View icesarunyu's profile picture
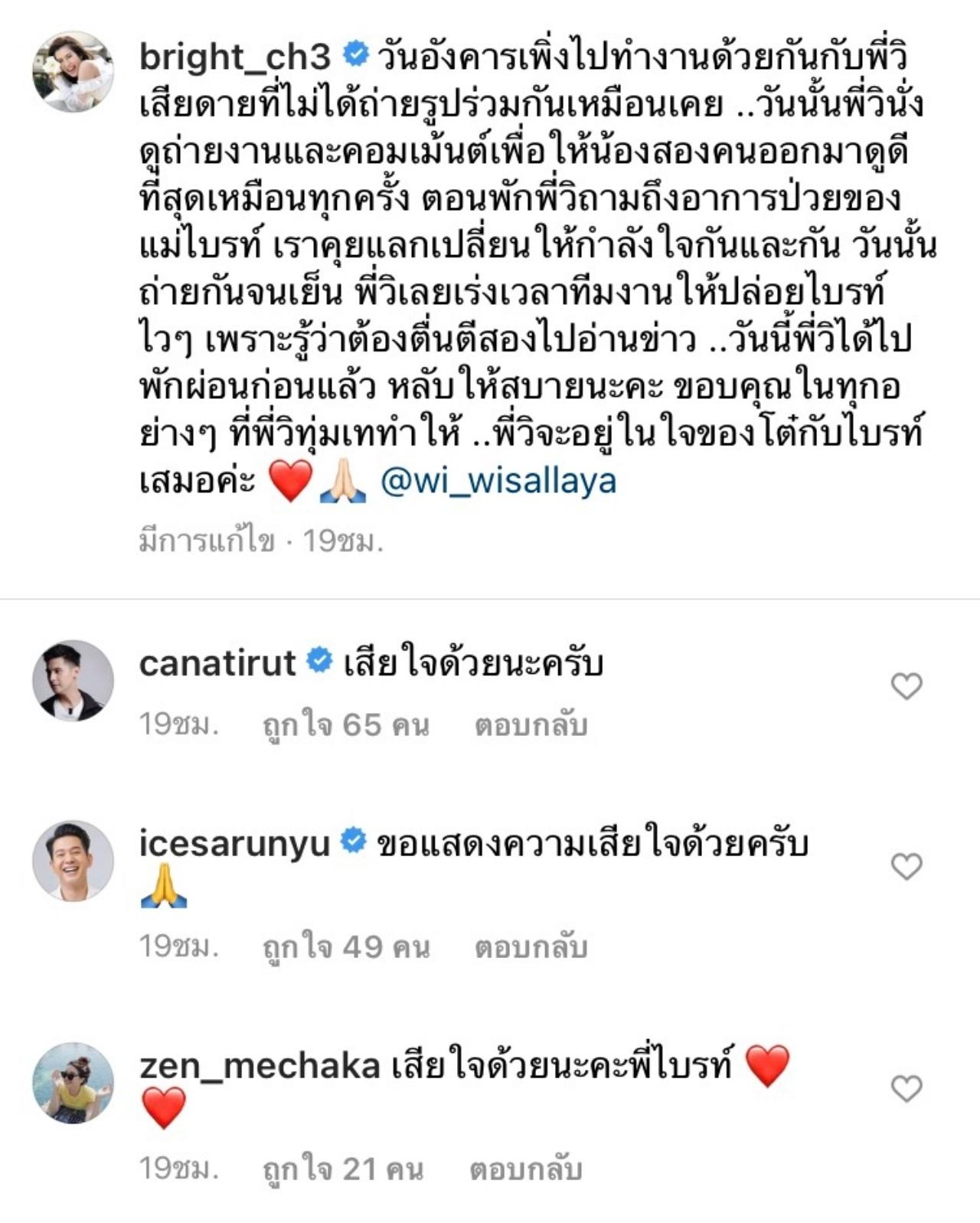 (x=73, y=861)
